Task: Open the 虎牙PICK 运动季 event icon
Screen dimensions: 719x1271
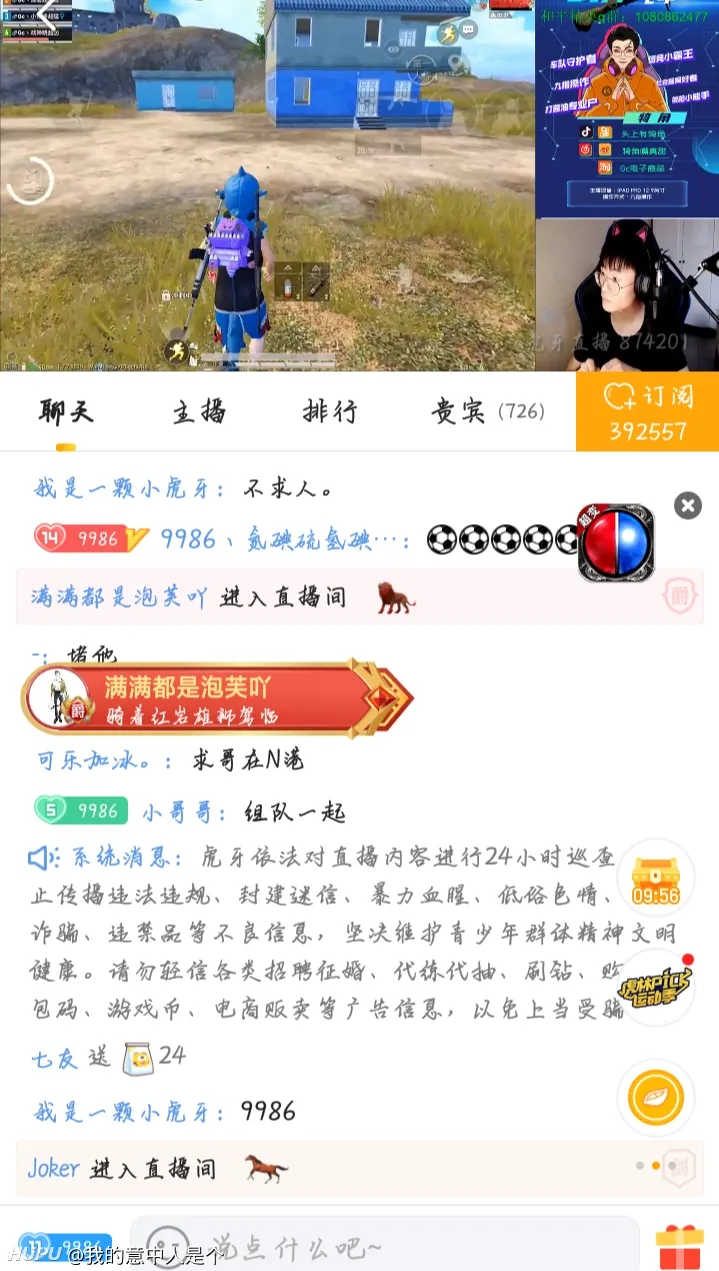Action: [x=656, y=988]
